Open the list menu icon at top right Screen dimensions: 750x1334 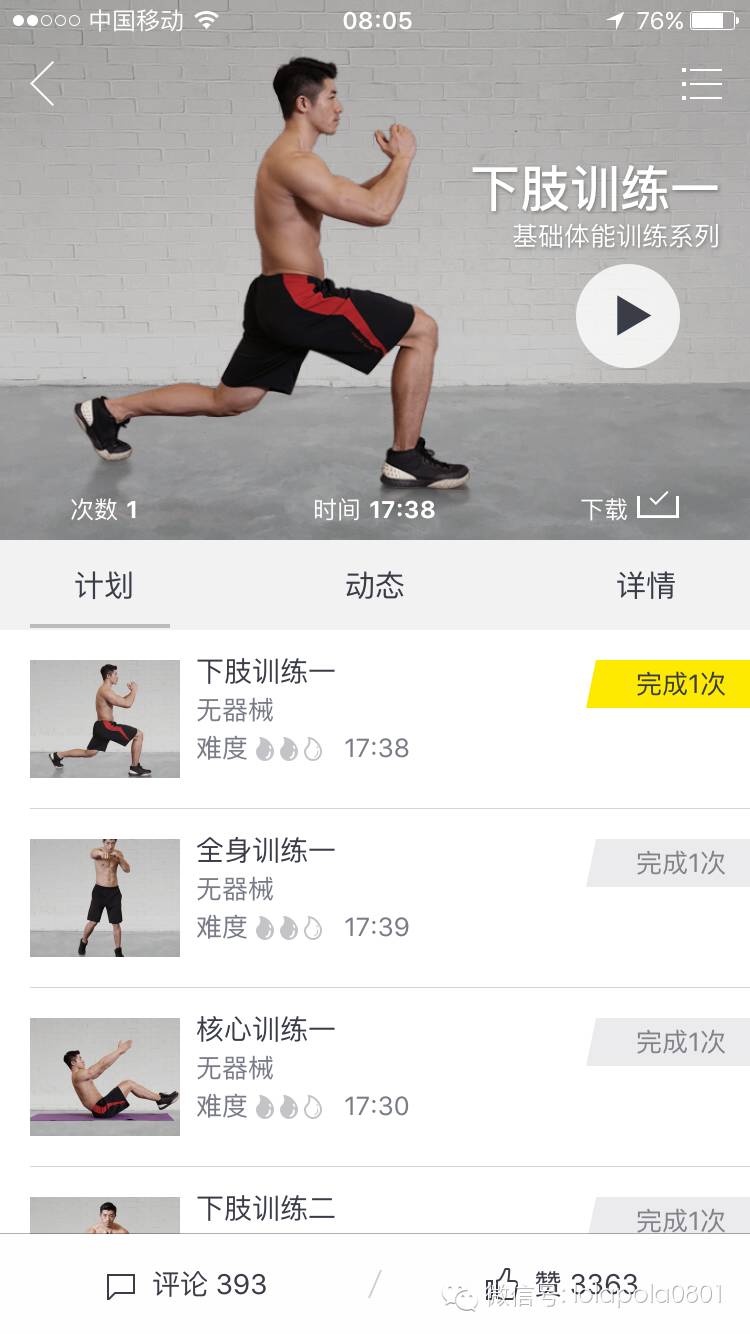(701, 84)
